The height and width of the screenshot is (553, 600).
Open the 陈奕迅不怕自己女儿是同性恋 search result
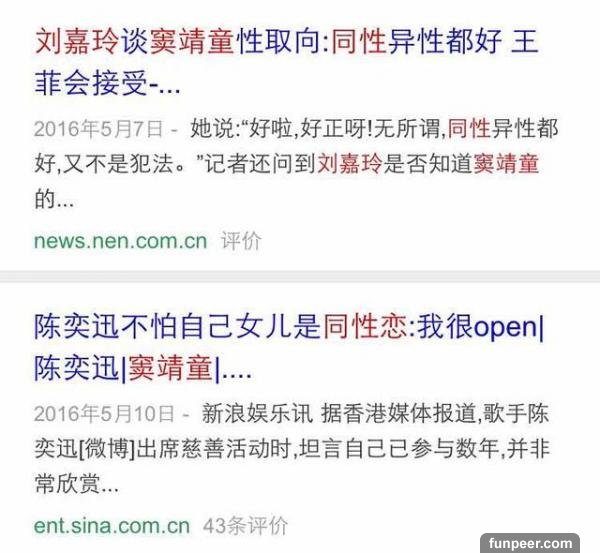(x=290, y=328)
